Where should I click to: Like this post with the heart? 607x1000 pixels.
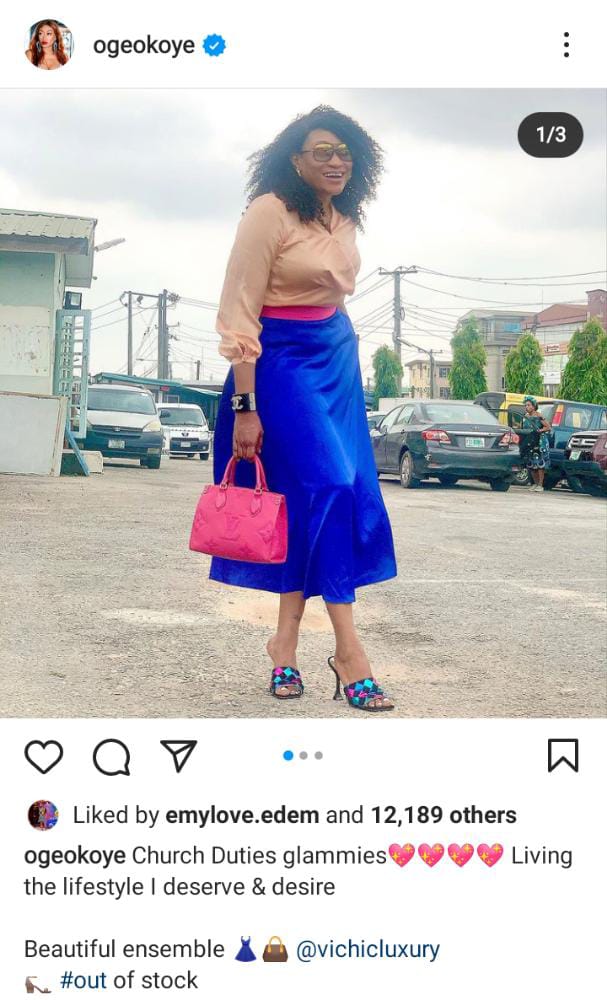coord(44,756)
